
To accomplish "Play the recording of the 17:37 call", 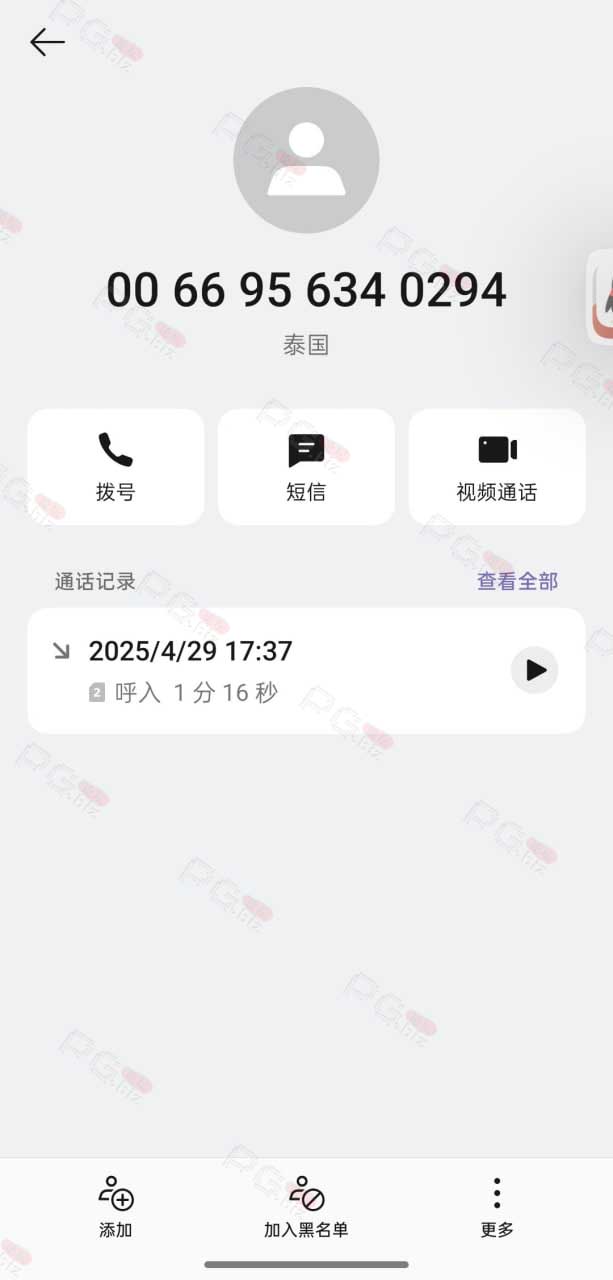I will pos(535,670).
